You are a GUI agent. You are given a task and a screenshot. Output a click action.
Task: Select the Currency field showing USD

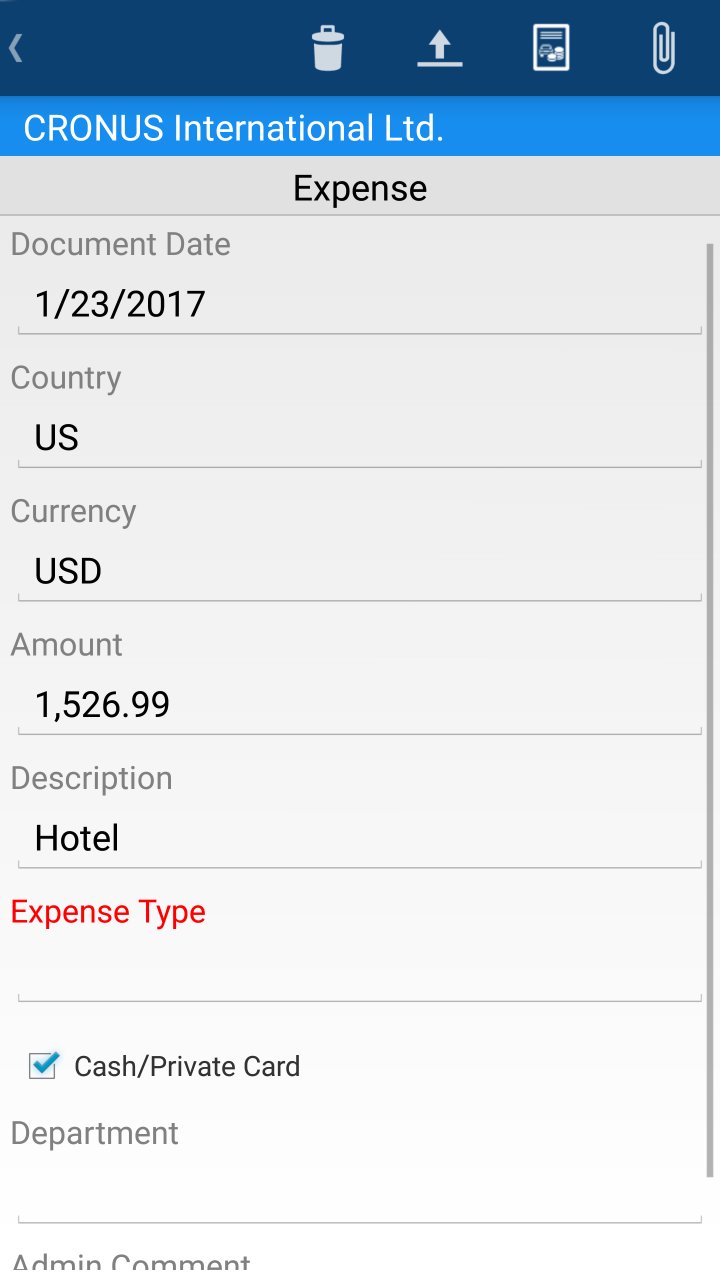click(x=360, y=571)
